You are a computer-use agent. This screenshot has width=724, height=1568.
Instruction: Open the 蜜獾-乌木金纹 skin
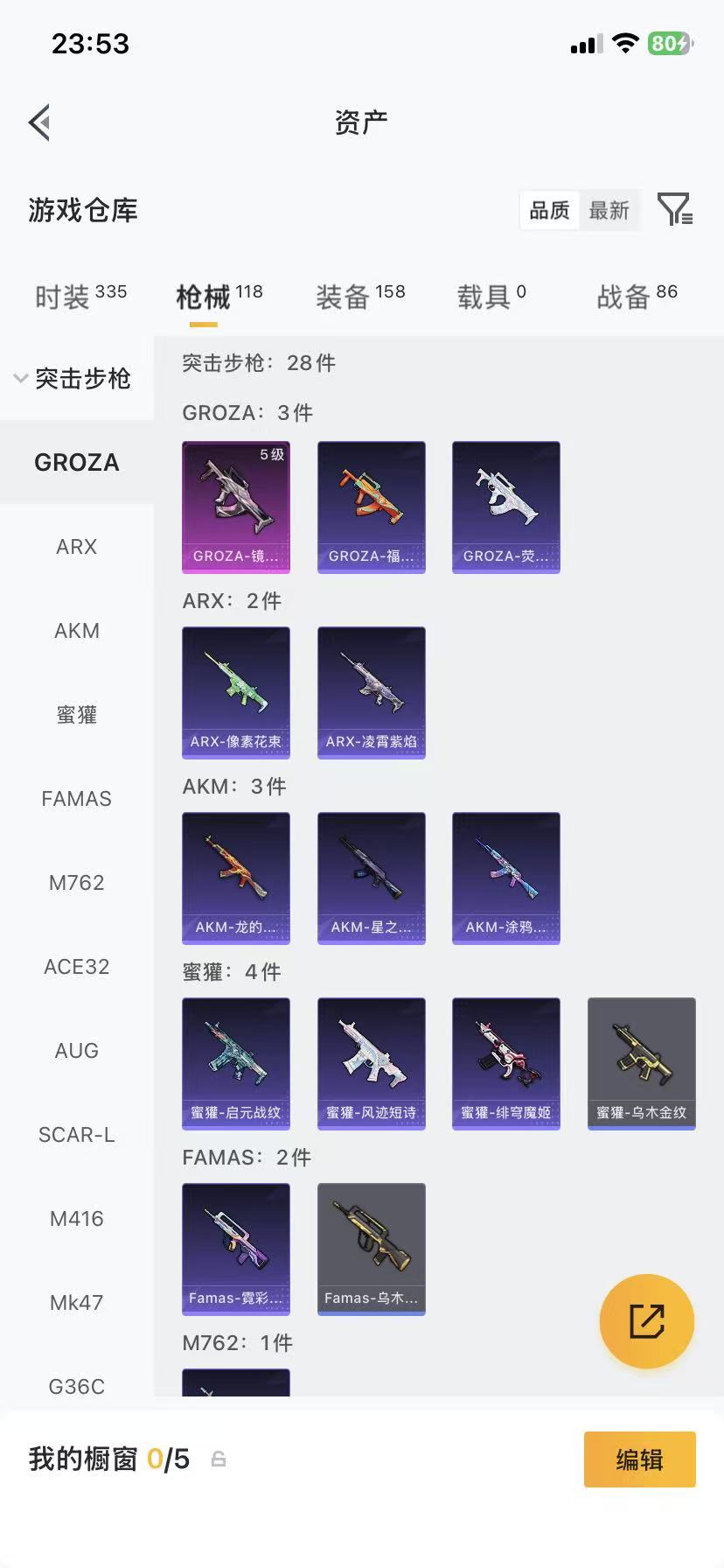[641, 1063]
